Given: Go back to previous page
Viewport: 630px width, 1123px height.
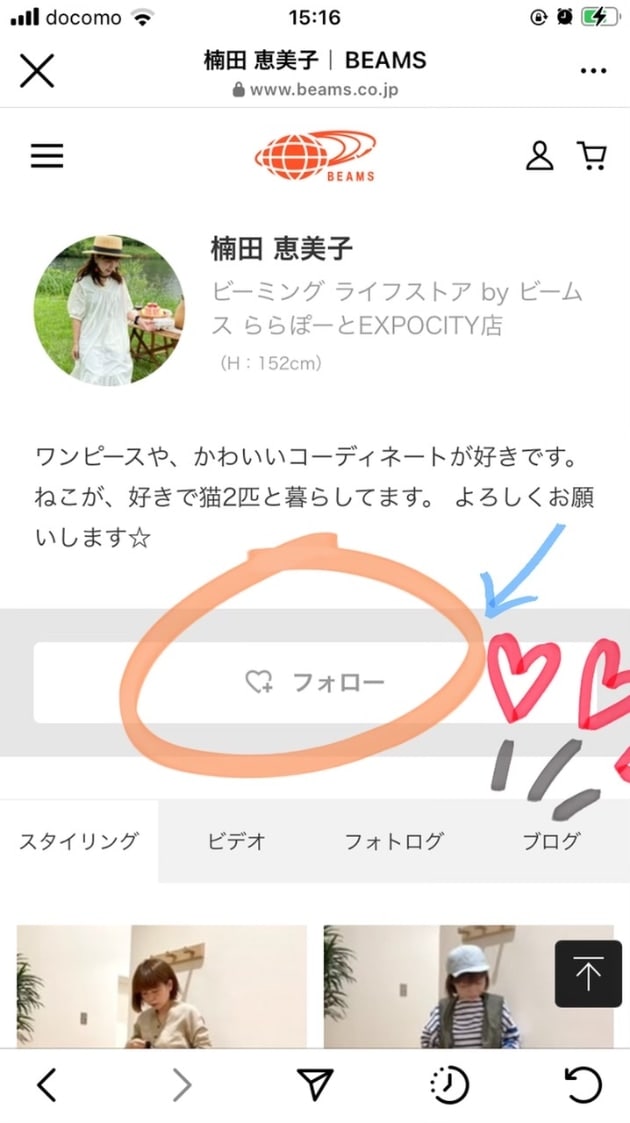Looking at the screenshot, I should point(47,1084).
